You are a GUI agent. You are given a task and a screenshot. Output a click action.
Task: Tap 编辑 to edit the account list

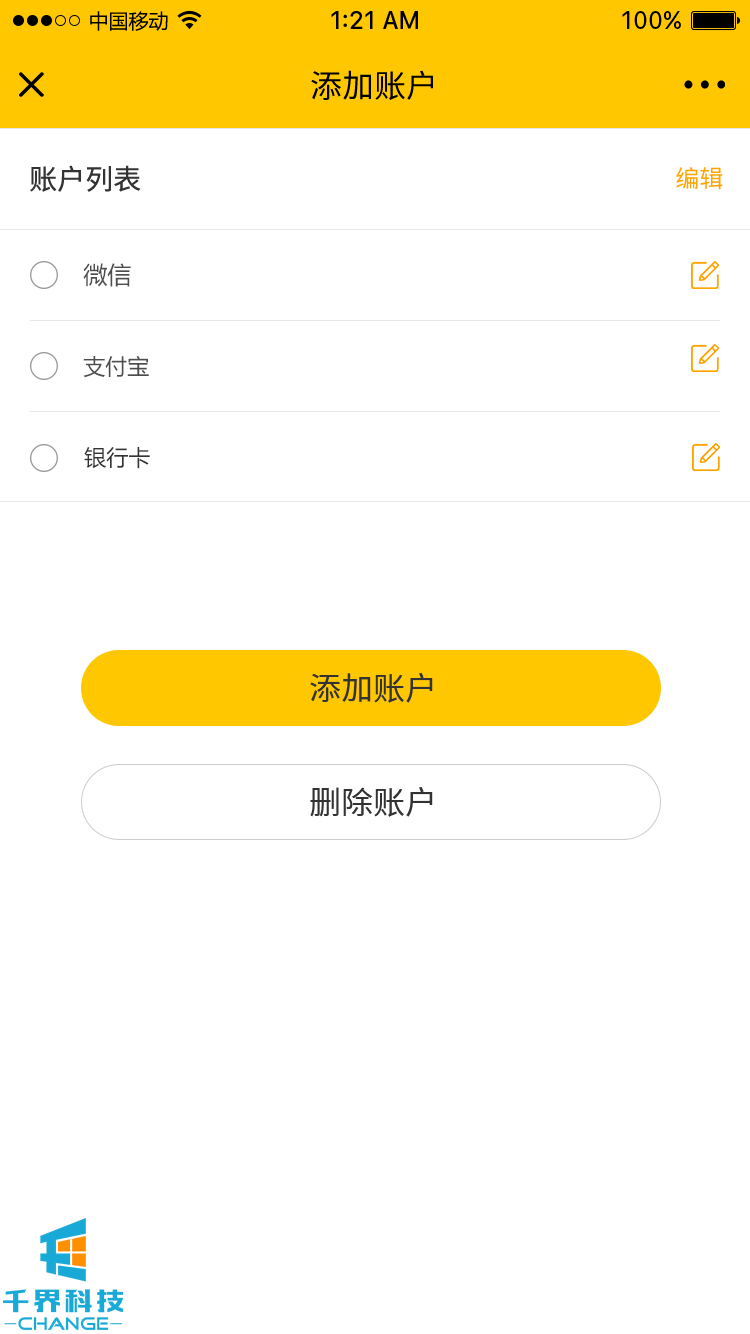click(x=699, y=179)
